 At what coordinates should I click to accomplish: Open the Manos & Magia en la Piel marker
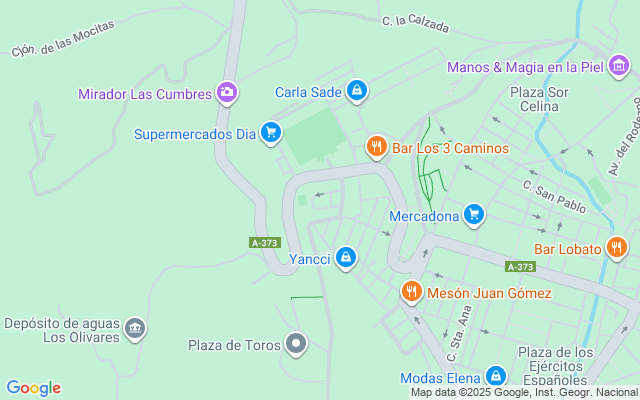coord(620,67)
